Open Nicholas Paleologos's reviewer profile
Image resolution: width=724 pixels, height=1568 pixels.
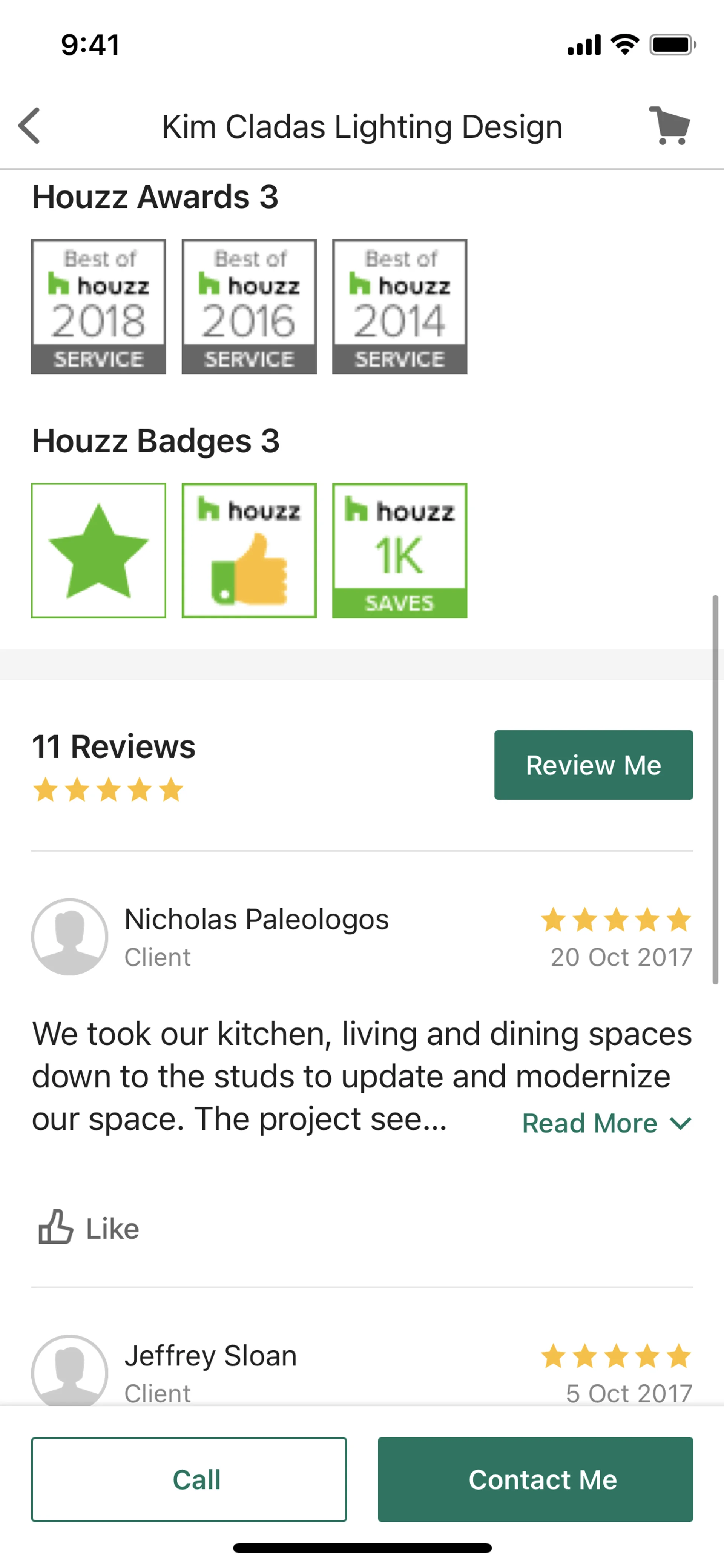[x=70, y=936]
